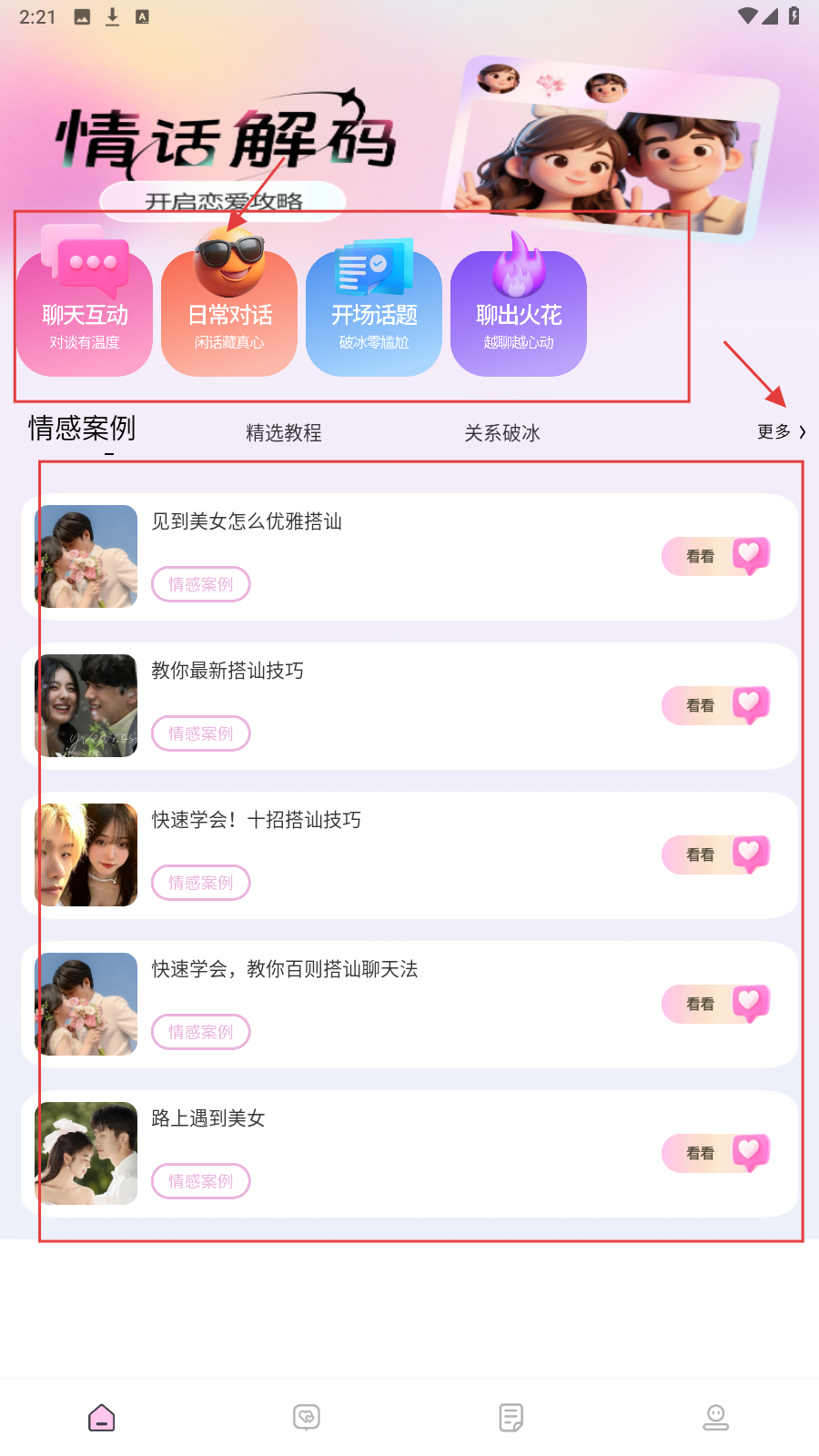The image size is (819, 1456).
Task: Select the 情感案例 tab
Action: coord(82,428)
